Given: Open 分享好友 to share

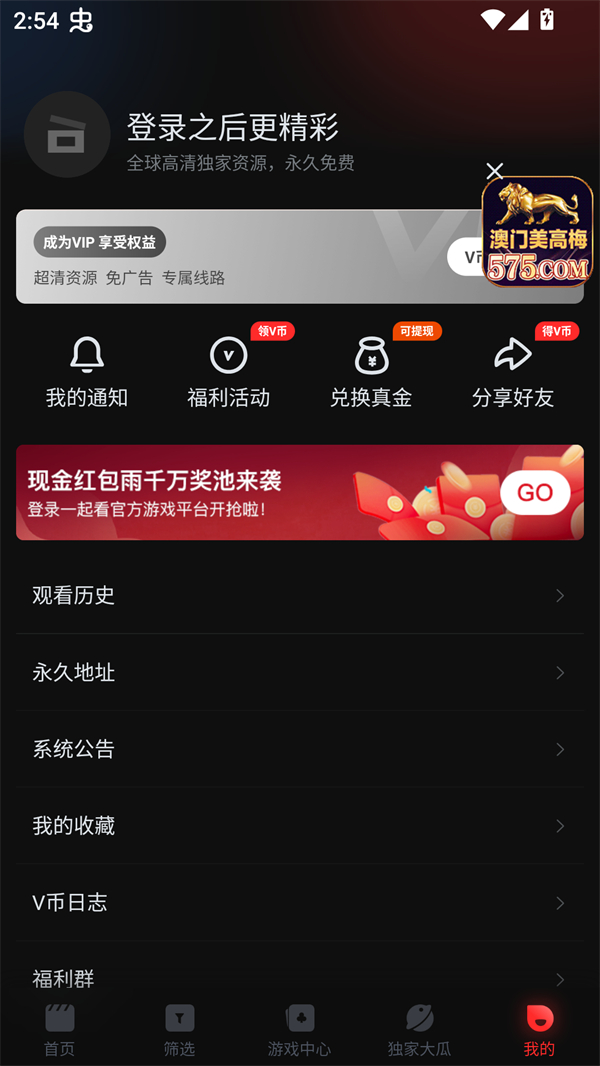Looking at the screenshot, I should tap(513, 372).
